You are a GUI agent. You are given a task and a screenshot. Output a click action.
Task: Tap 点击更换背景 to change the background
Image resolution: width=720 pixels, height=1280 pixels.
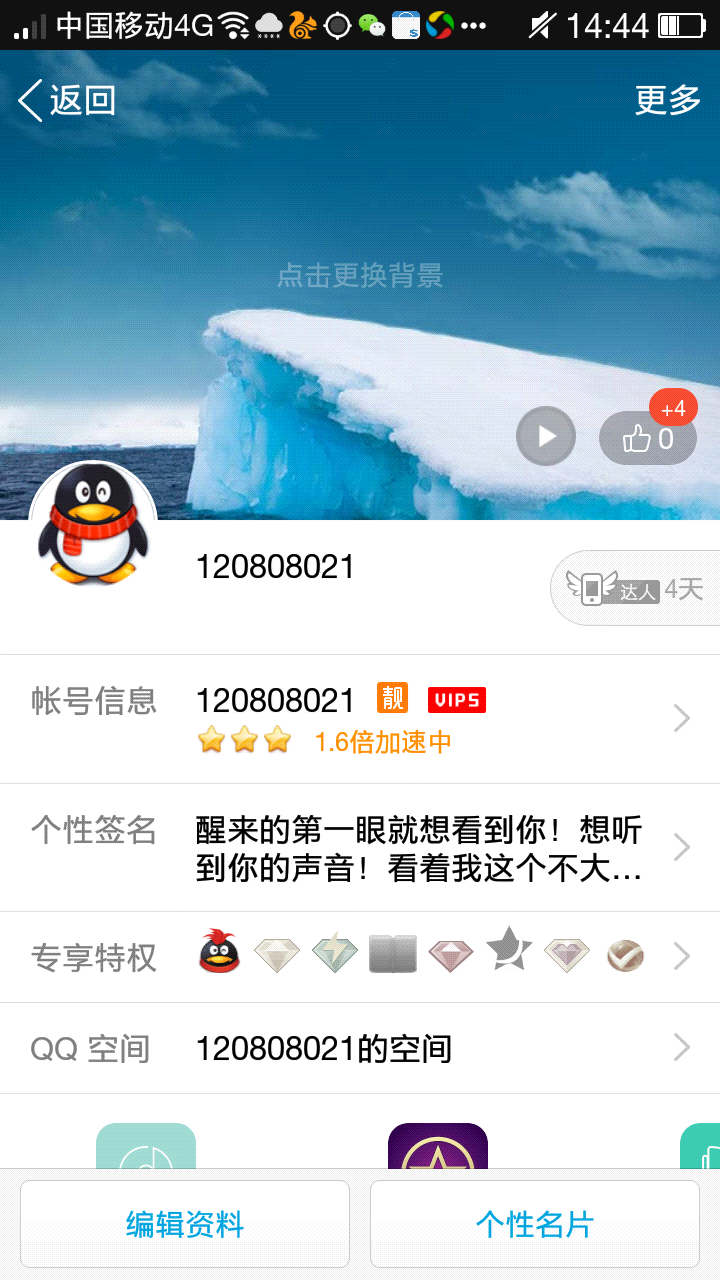tap(360, 275)
